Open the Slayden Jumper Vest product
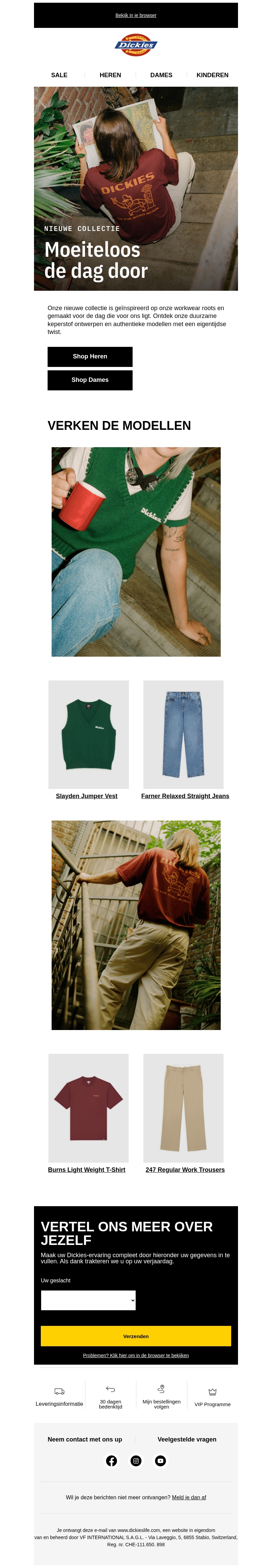 (x=86, y=796)
